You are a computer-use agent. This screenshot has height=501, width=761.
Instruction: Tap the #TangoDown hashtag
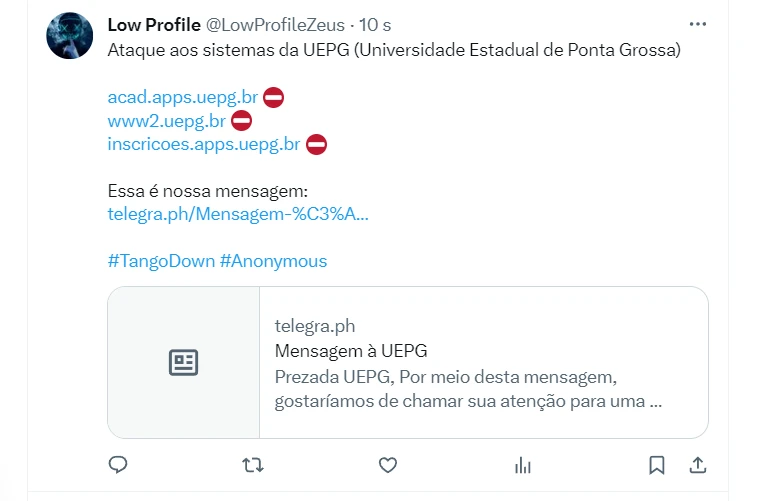[x=161, y=261]
